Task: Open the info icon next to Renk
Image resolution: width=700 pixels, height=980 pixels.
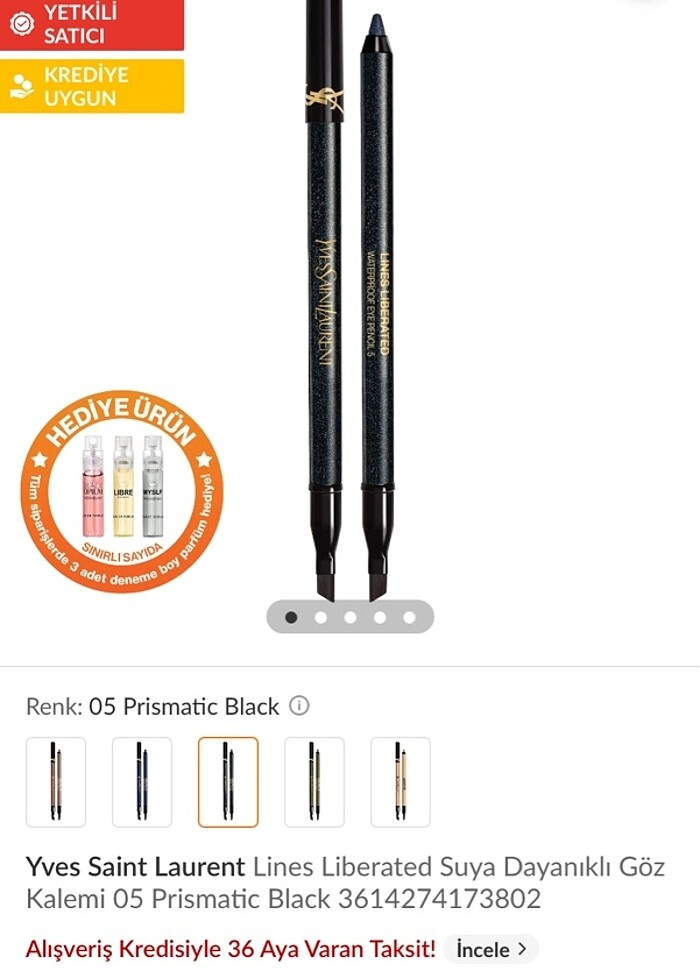Action: (x=299, y=706)
